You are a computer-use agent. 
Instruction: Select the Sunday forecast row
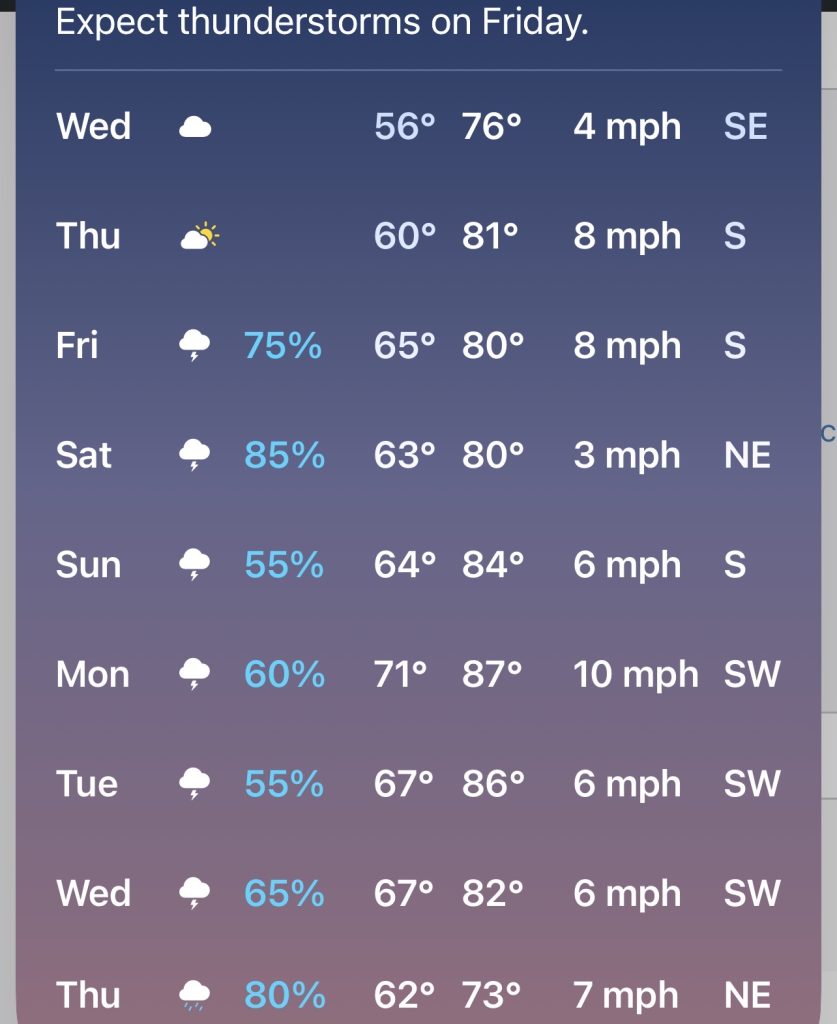[x=418, y=565]
